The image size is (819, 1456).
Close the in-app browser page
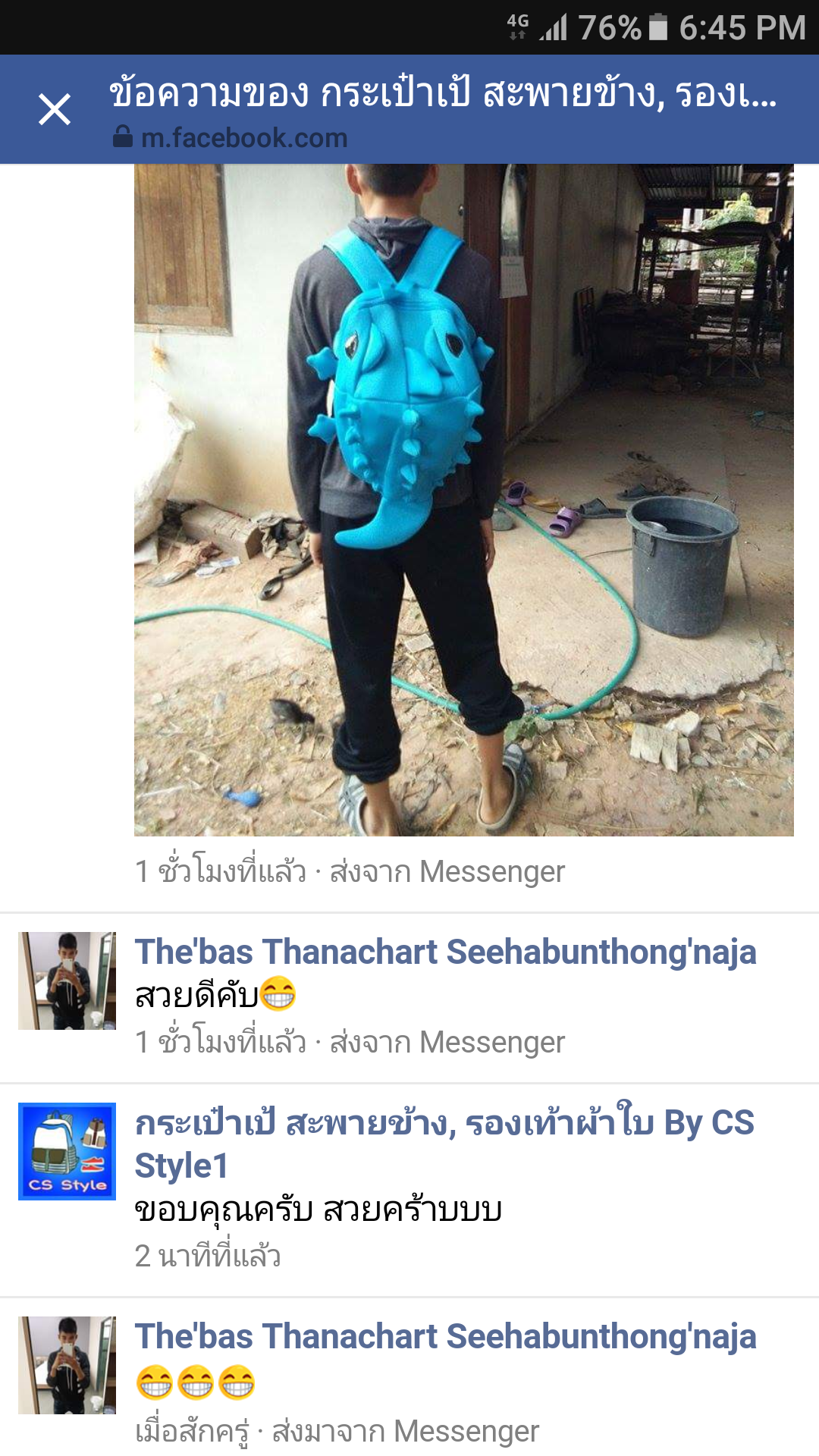pyautogui.click(x=55, y=109)
